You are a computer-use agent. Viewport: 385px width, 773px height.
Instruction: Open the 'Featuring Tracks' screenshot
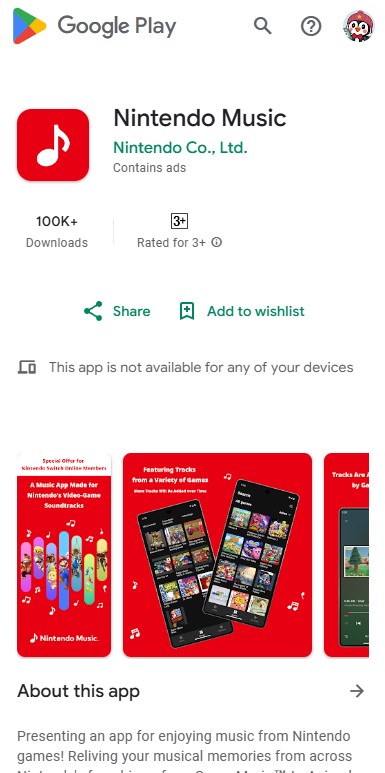click(217, 555)
